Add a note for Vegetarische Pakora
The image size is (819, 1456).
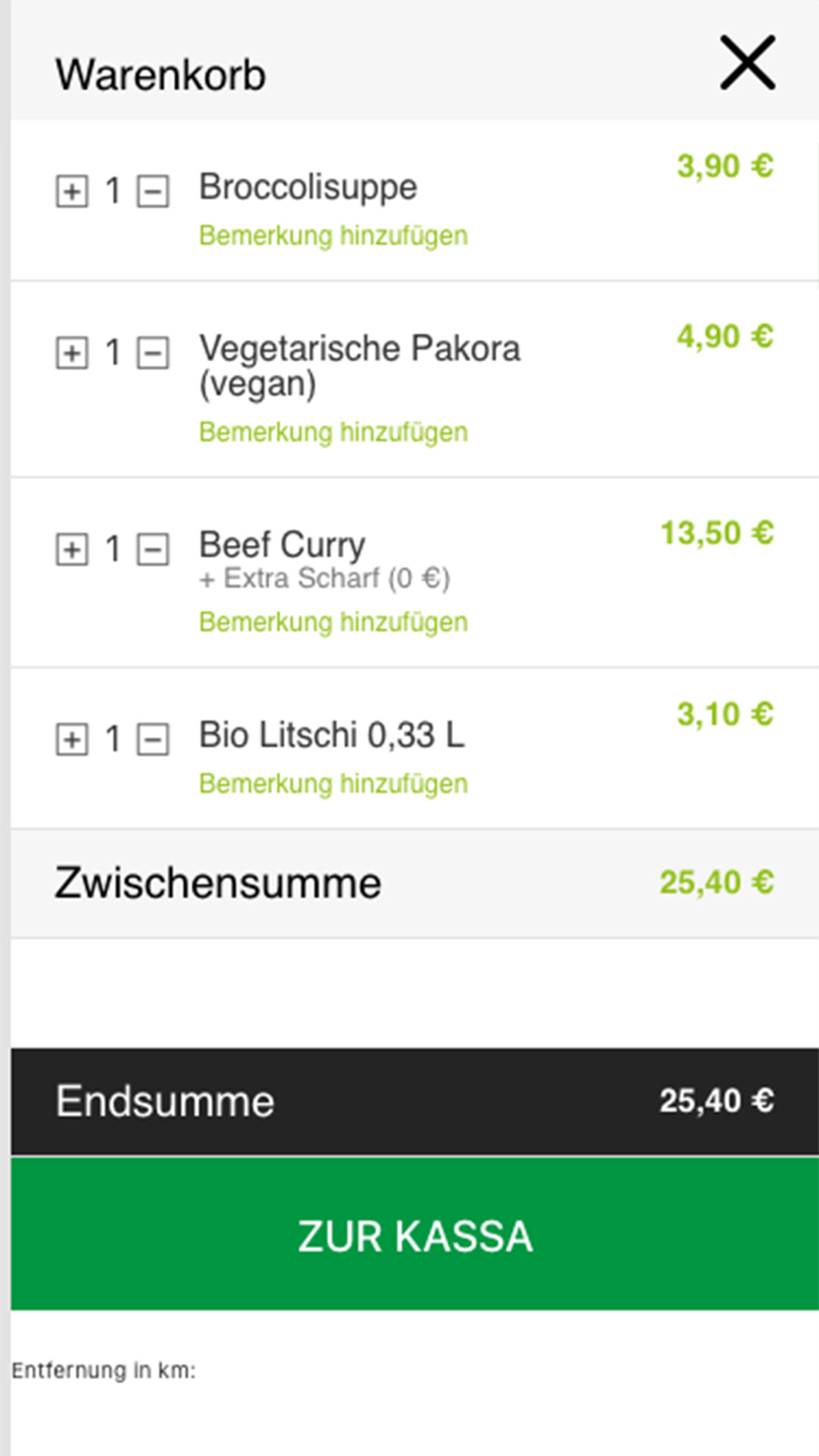(333, 432)
